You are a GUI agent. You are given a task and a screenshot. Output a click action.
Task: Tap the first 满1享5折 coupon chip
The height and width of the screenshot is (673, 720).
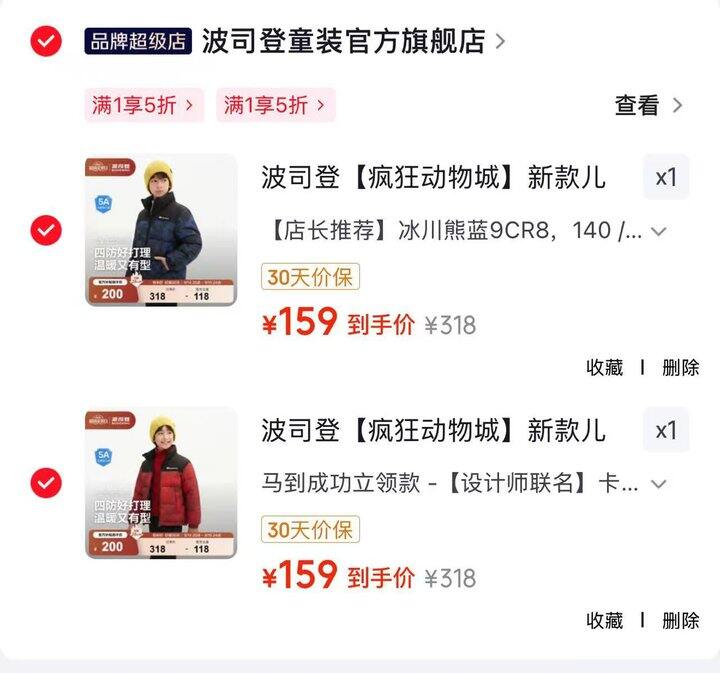point(144,105)
